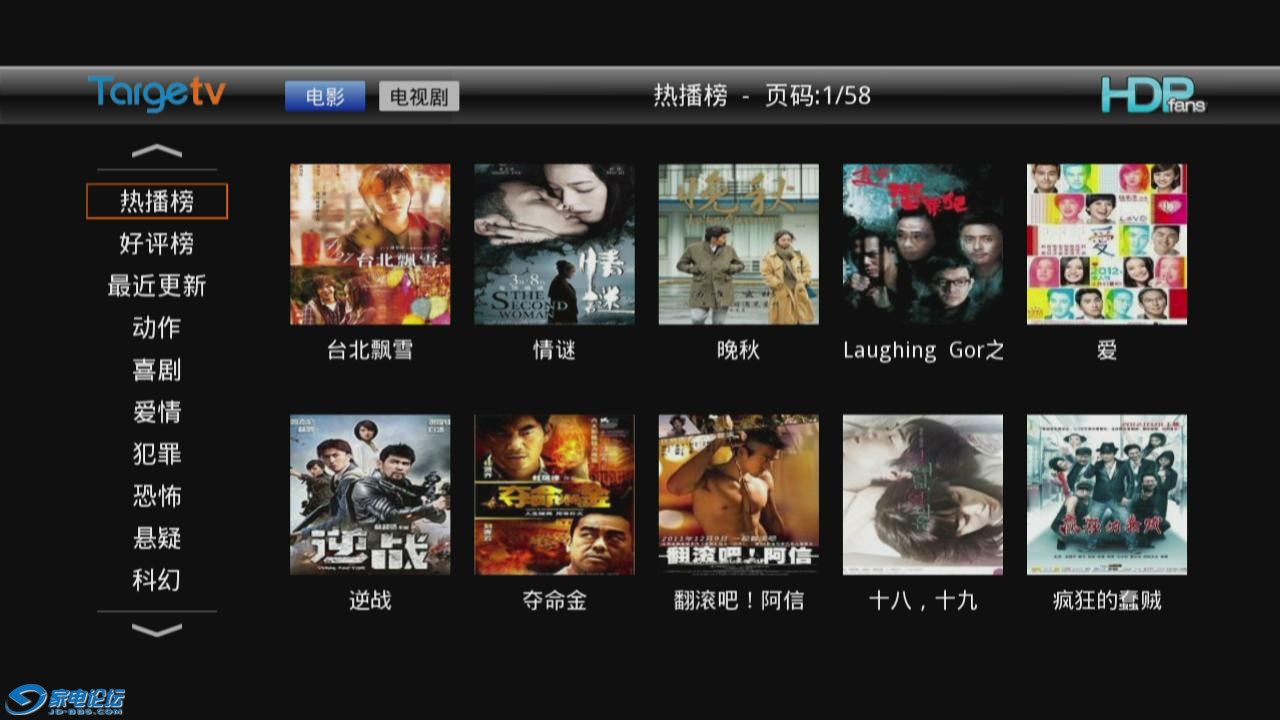Show 最近更新 movies

pyautogui.click(x=157, y=286)
